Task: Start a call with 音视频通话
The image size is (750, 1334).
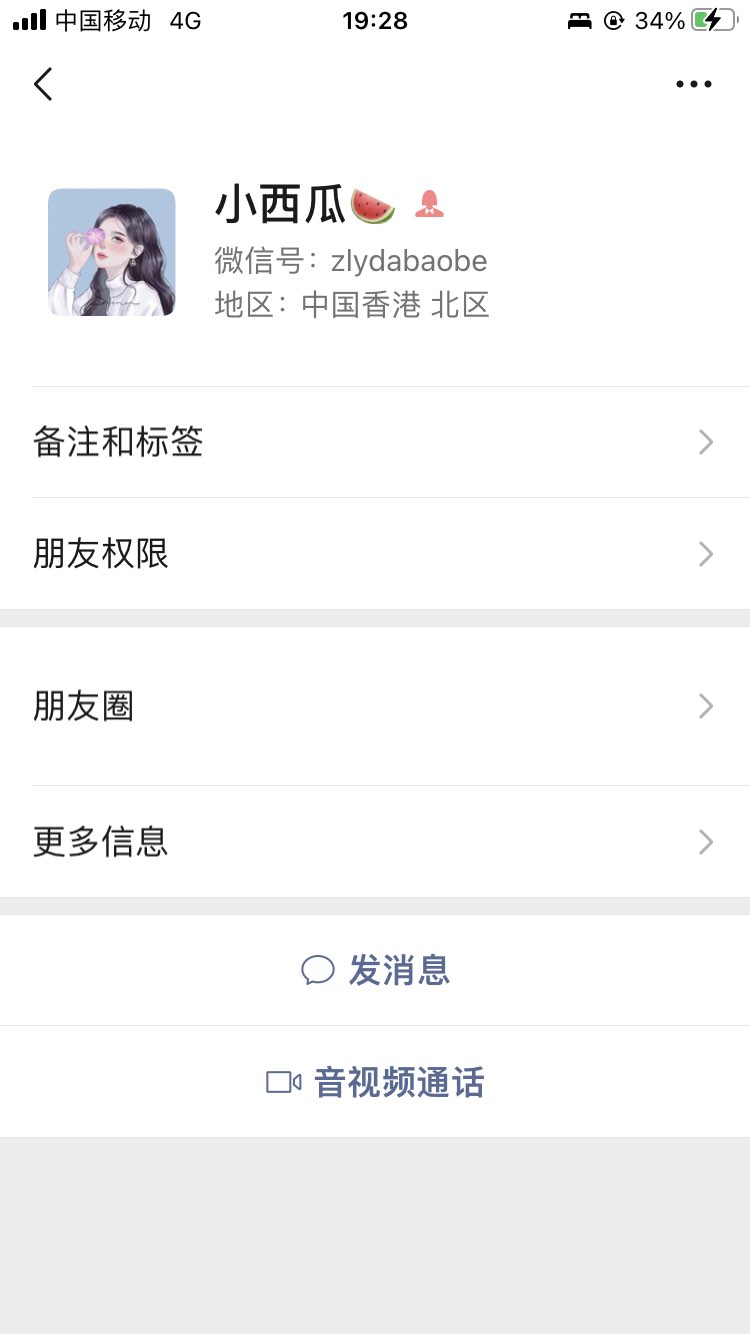Action: pyautogui.click(x=376, y=1082)
